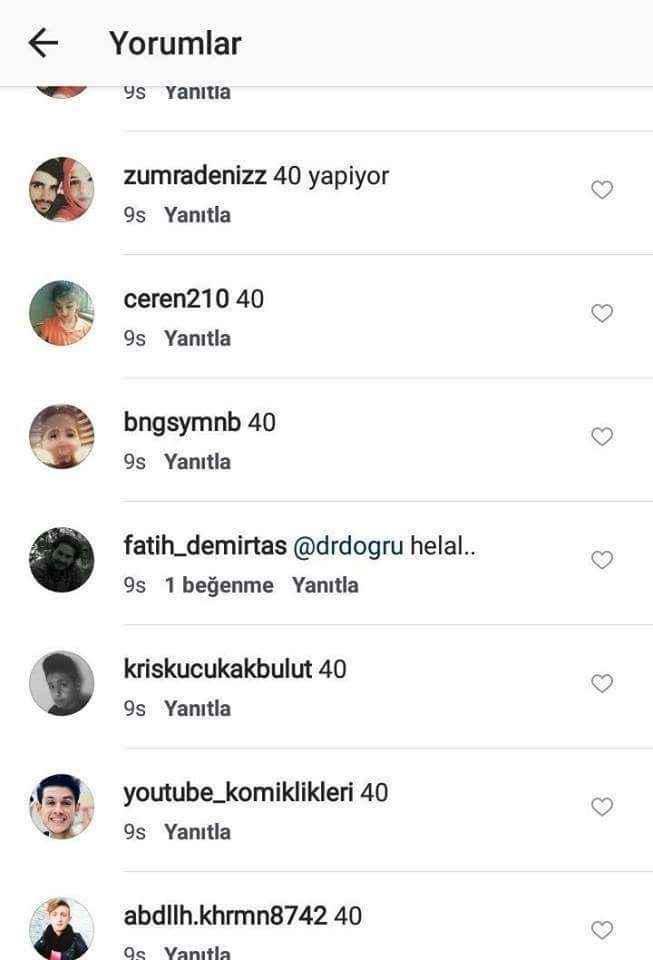
Task: Open zumradenizz's profile picture
Action: tap(62, 189)
